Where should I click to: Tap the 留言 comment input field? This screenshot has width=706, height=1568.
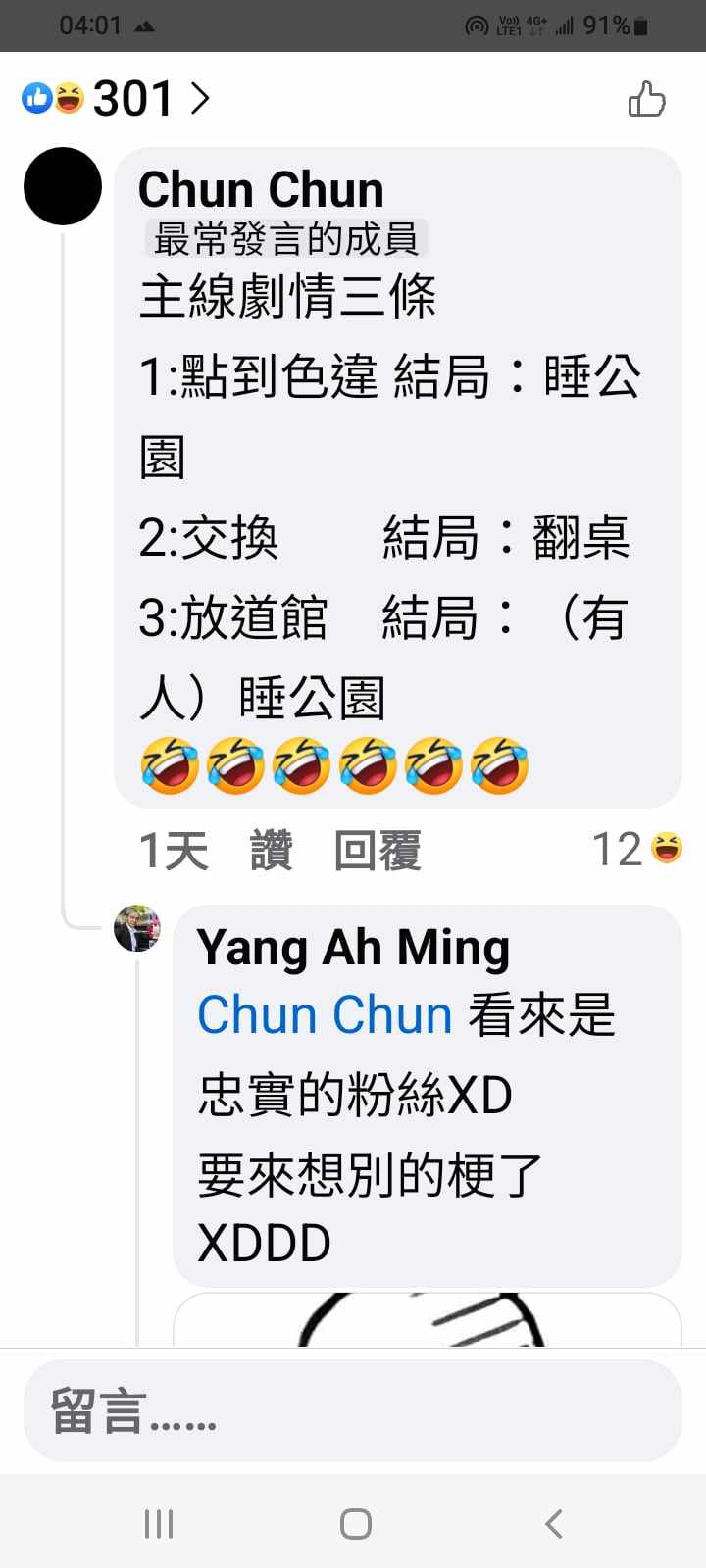click(353, 1411)
